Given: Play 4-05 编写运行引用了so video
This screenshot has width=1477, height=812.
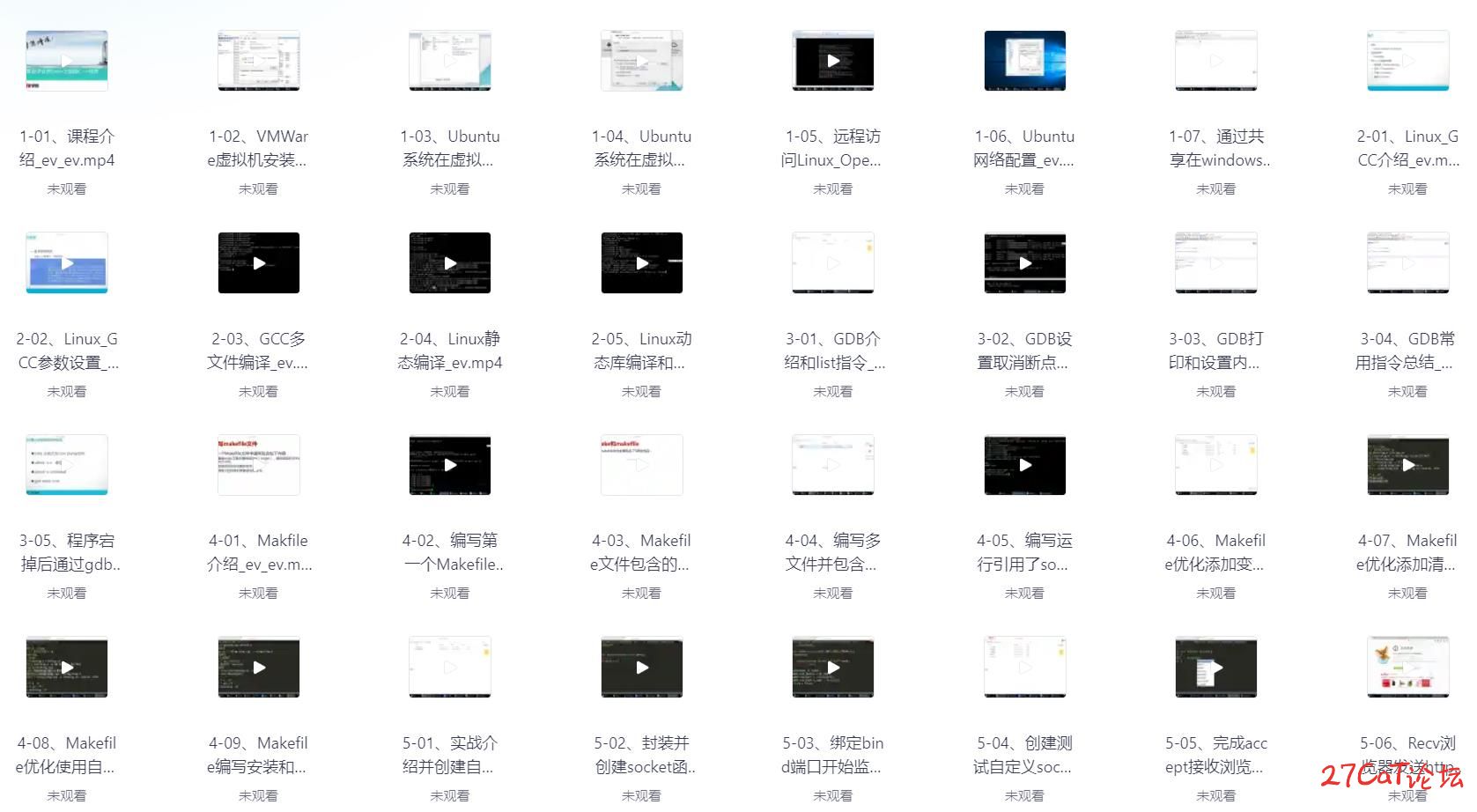Looking at the screenshot, I should 1025,464.
